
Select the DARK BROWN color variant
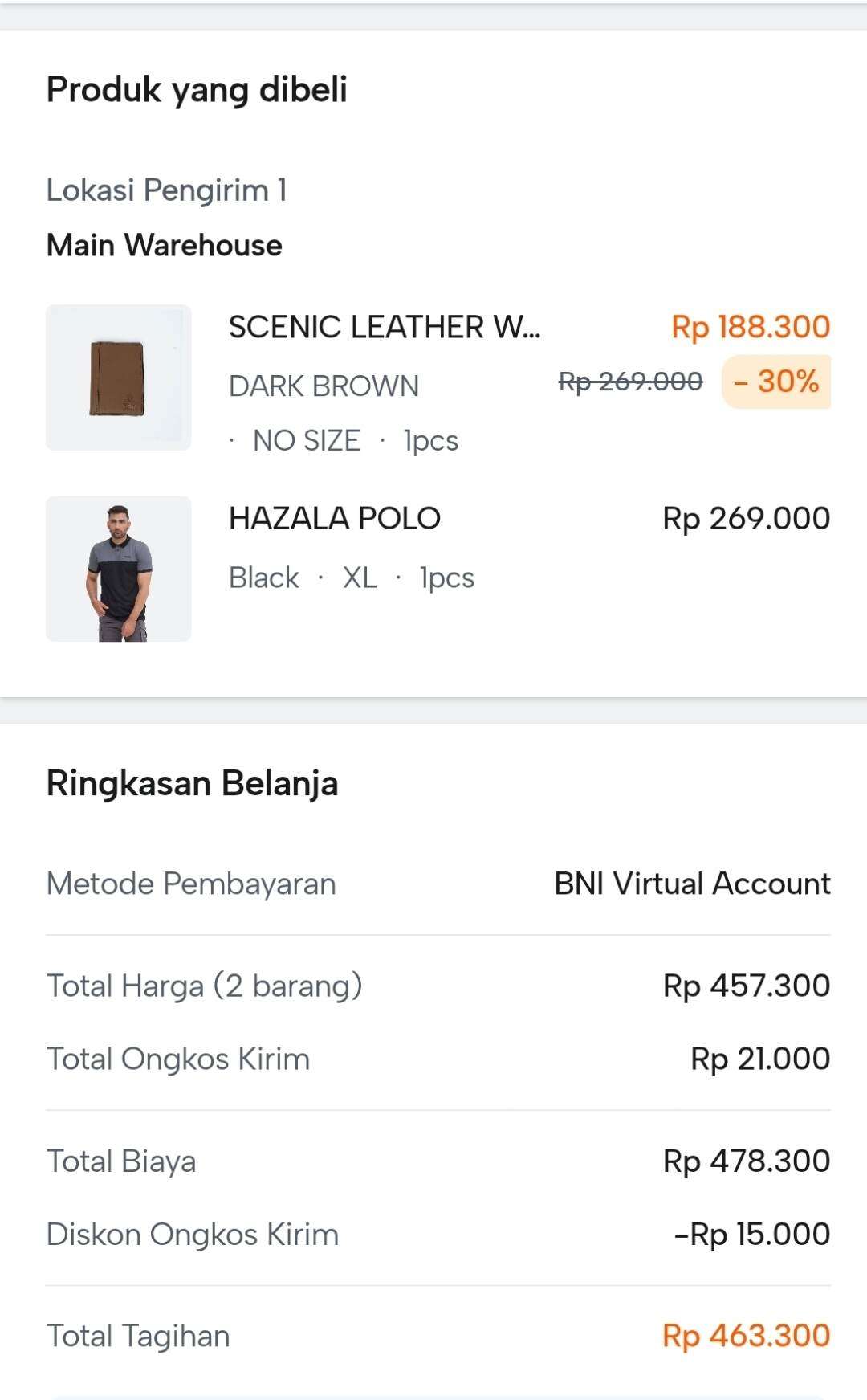click(x=324, y=386)
